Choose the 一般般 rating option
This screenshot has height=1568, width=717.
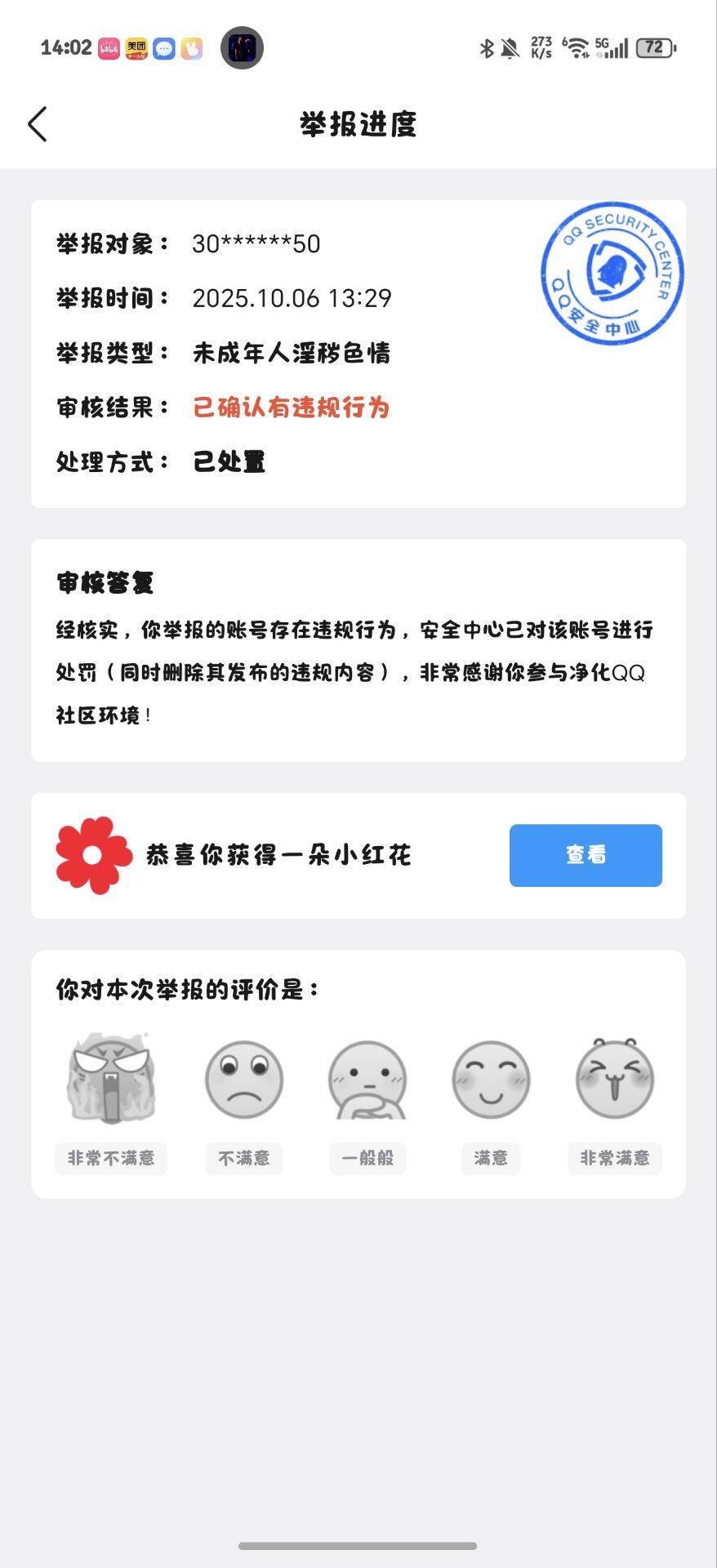[x=367, y=1080]
